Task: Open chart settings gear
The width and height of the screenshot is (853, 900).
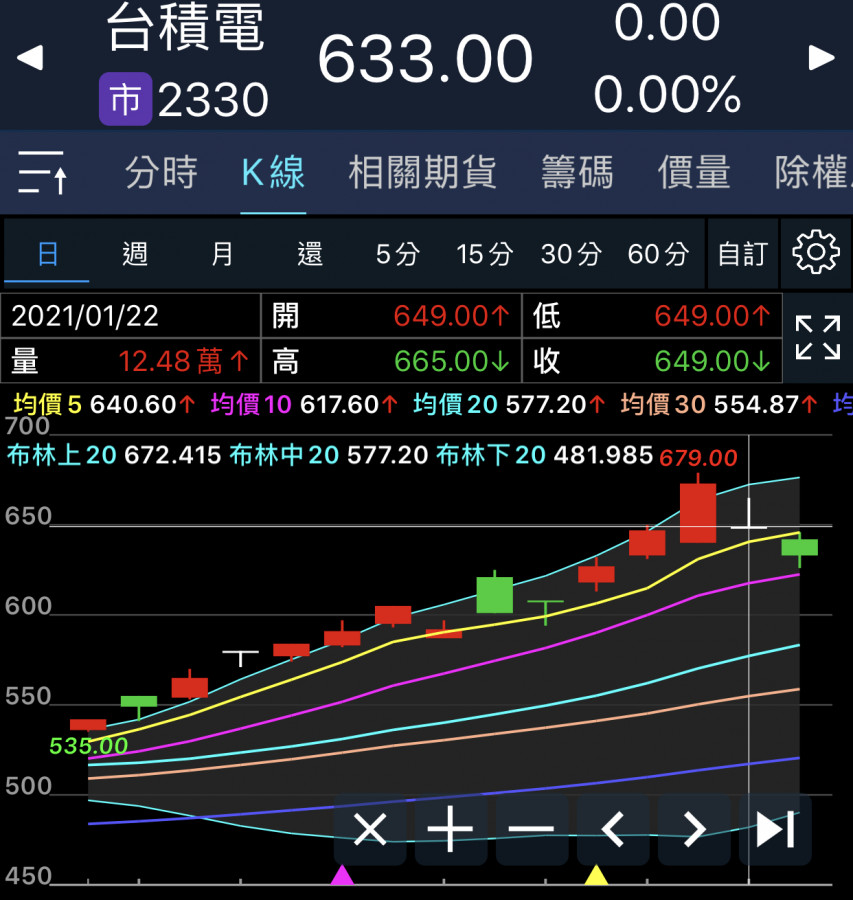Action: coord(815,252)
